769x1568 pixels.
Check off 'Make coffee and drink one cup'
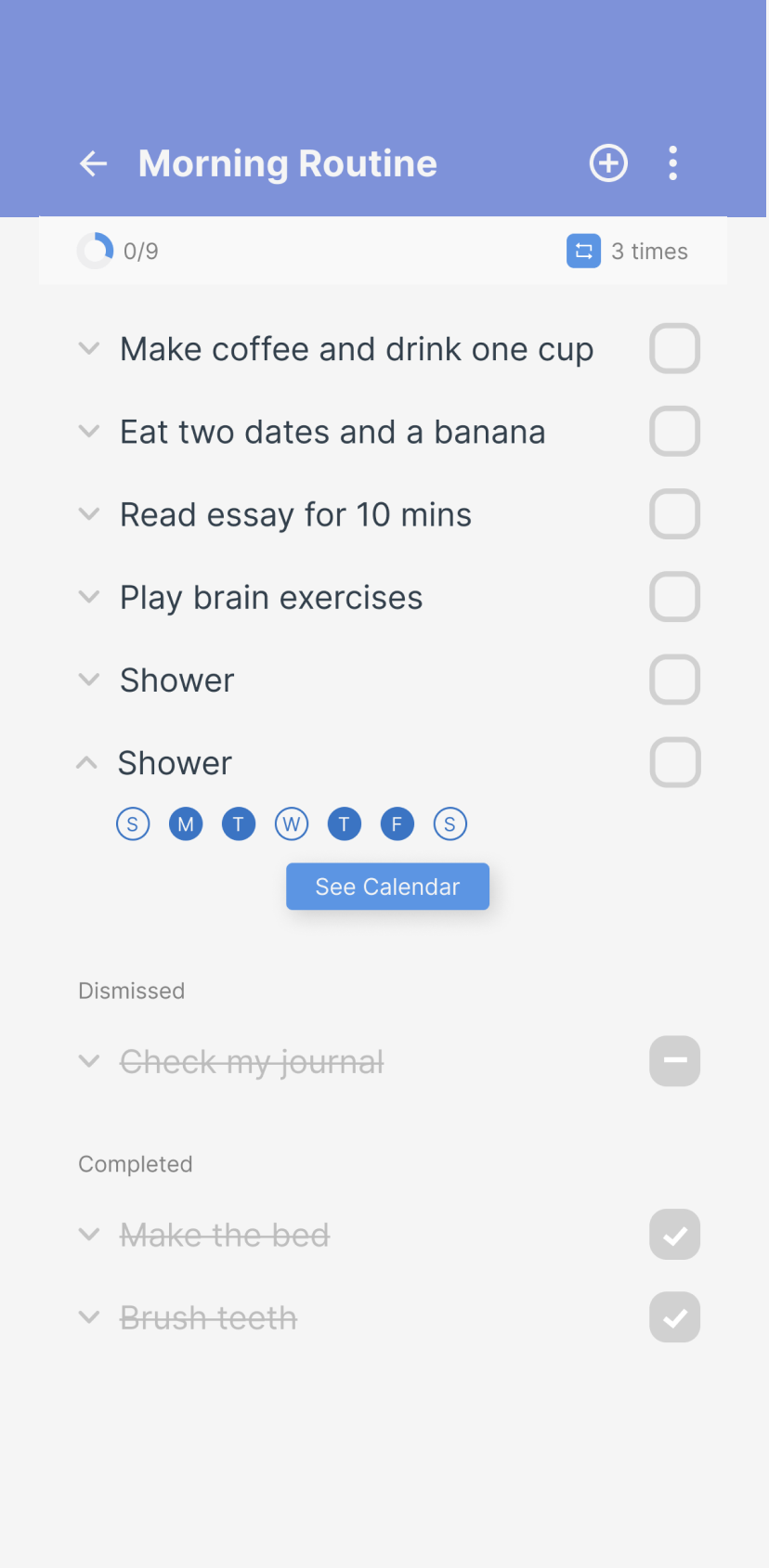(x=674, y=348)
